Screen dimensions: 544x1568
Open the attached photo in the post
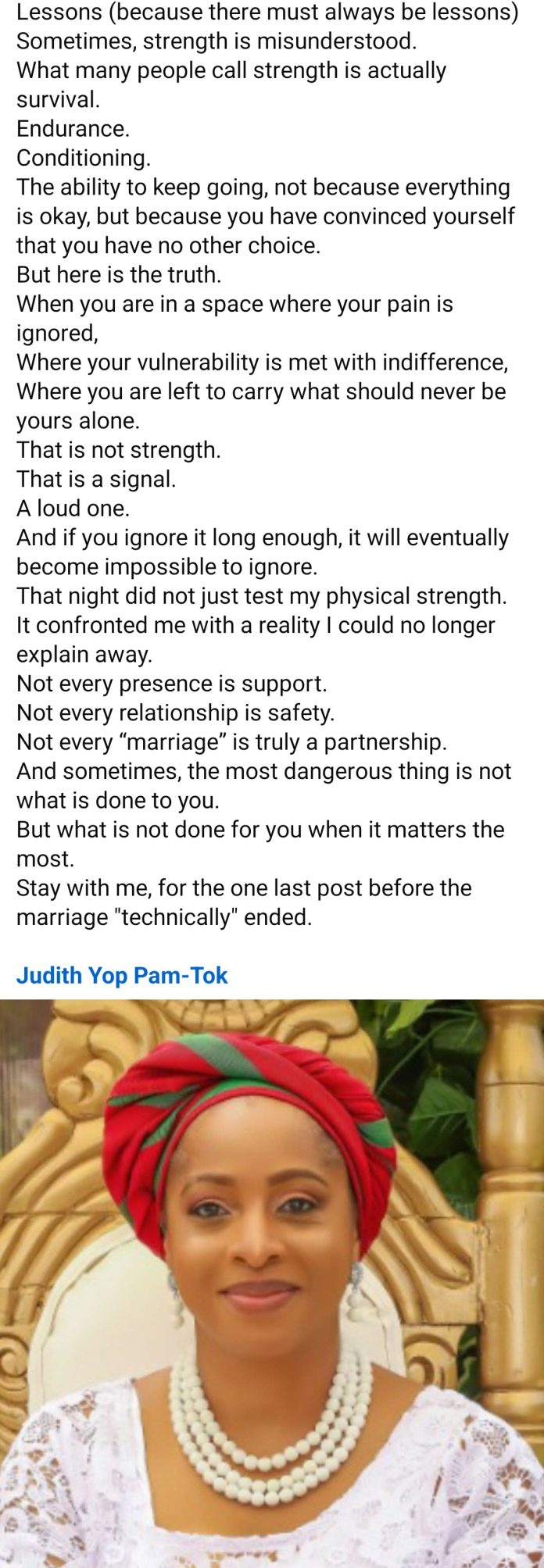[272, 1281]
